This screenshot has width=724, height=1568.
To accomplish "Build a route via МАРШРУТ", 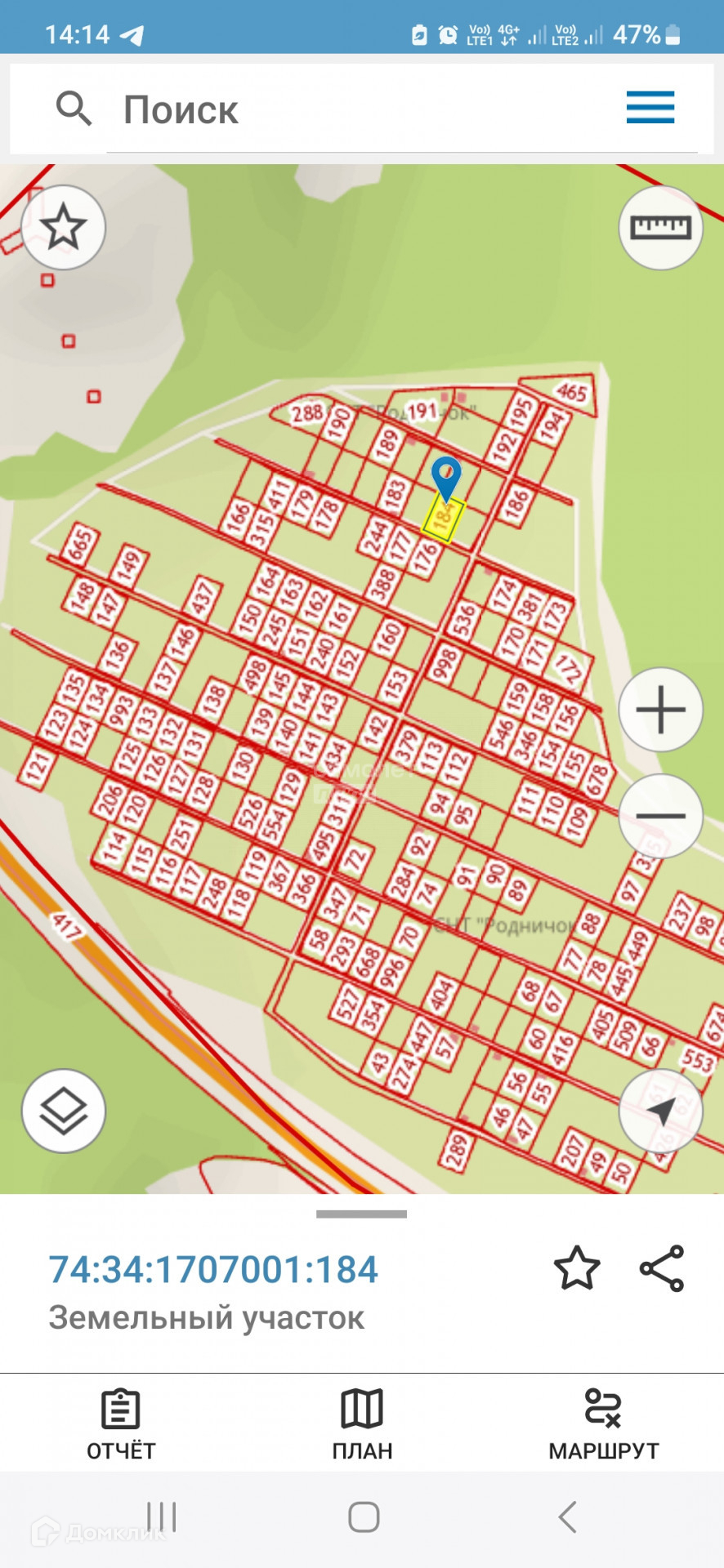I will (x=603, y=1425).
